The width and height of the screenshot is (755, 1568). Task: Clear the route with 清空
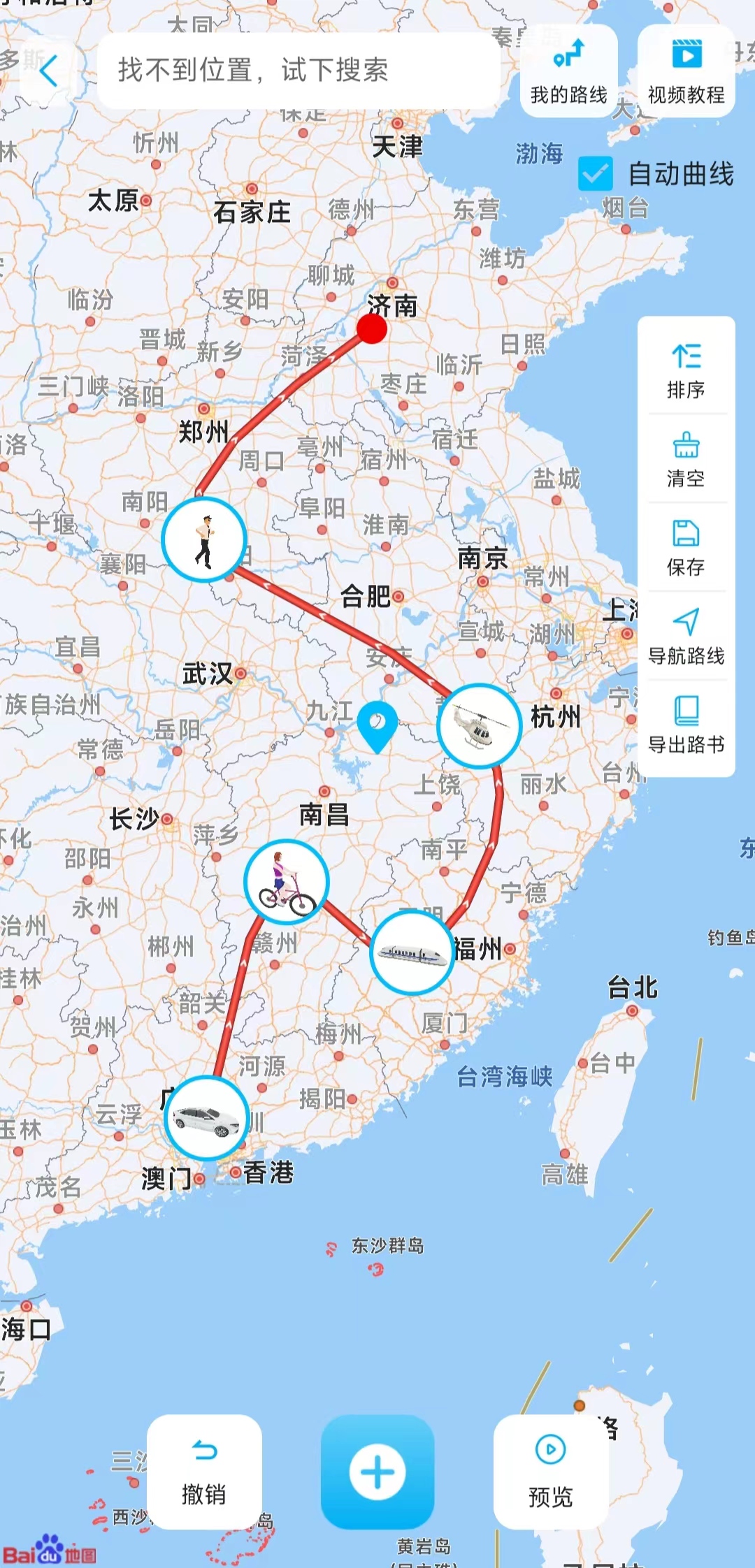[686, 460]
